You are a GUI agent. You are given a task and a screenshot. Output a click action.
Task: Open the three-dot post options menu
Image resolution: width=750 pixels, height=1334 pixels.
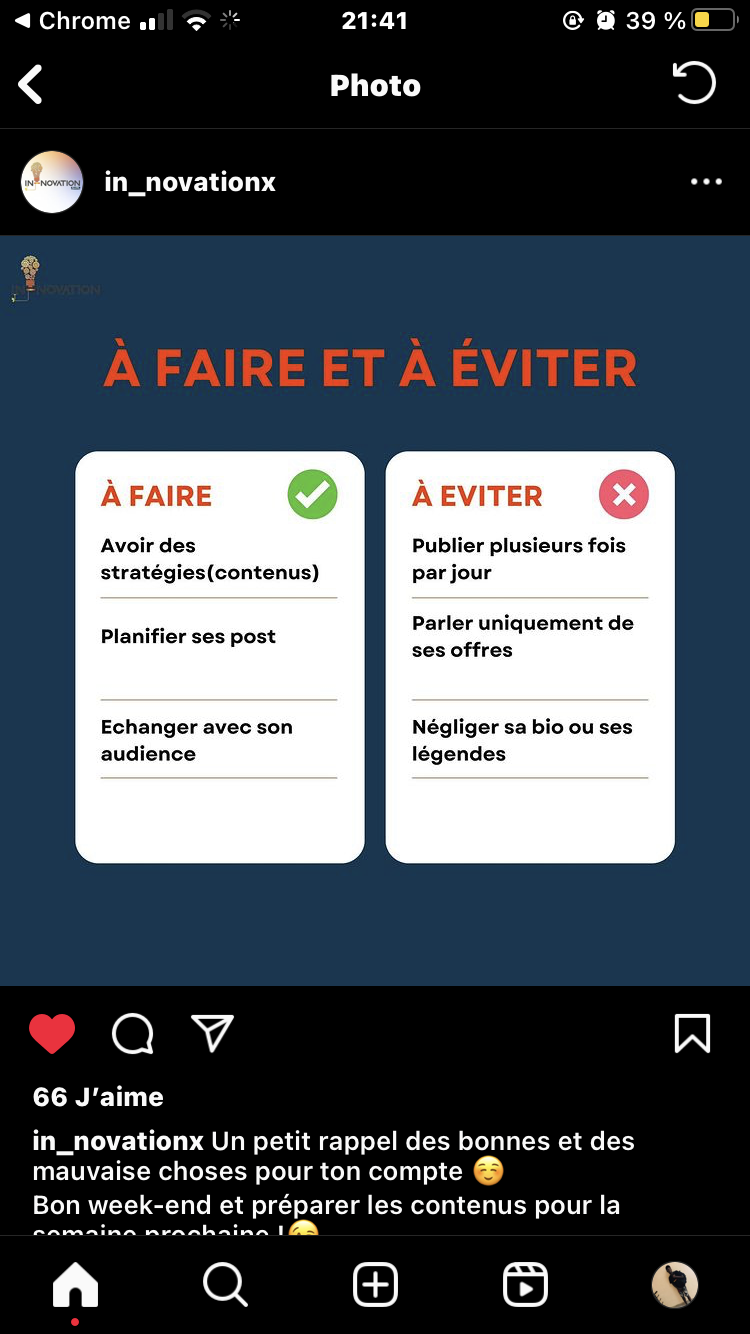tap(706, 182)
